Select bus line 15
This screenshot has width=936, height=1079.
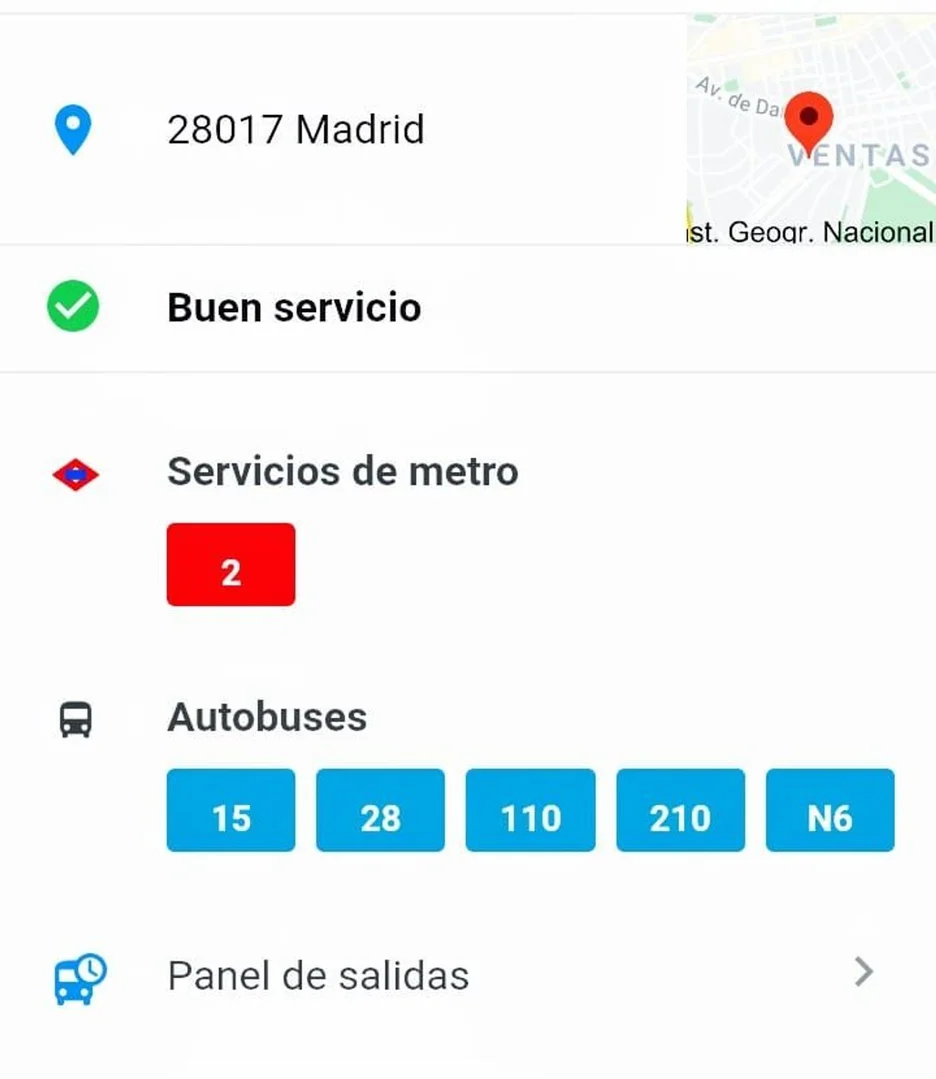point(231,811)
